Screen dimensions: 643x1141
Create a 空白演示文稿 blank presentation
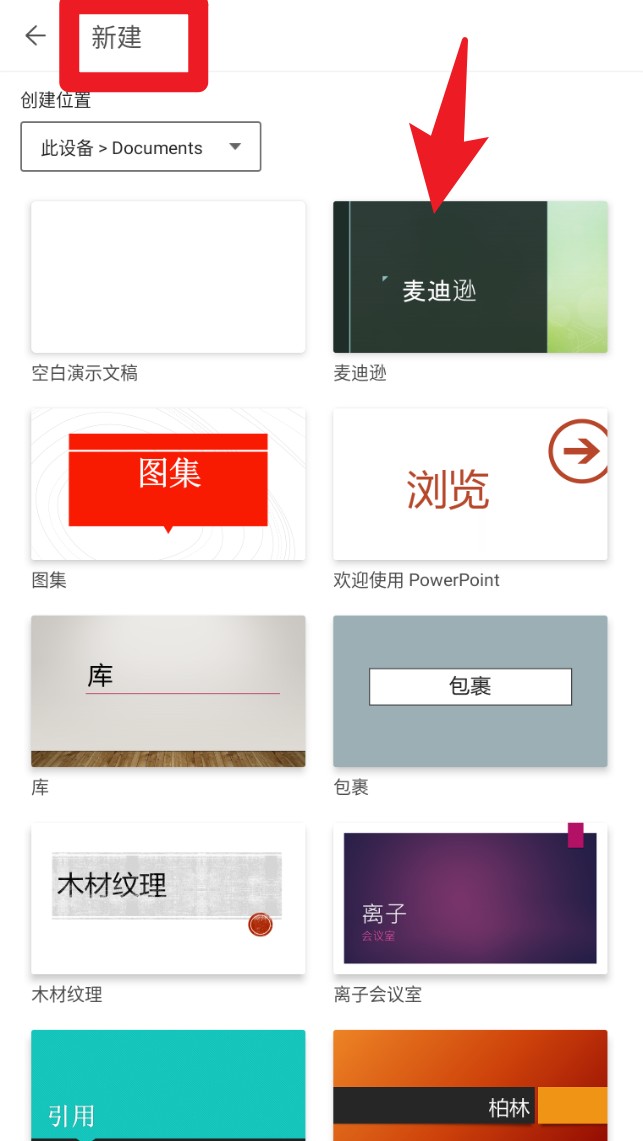point(168,277)
